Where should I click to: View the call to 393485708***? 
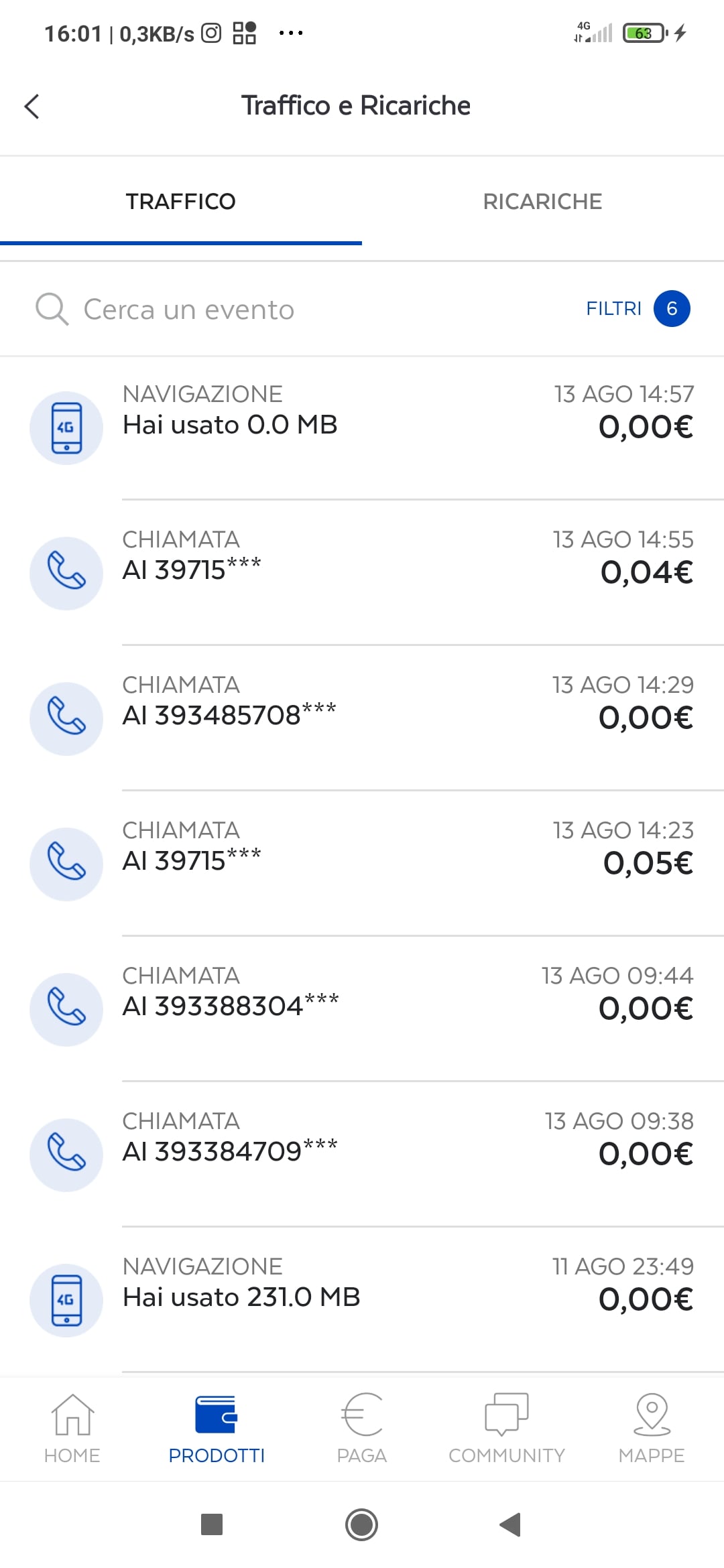[x=362, y=718]
